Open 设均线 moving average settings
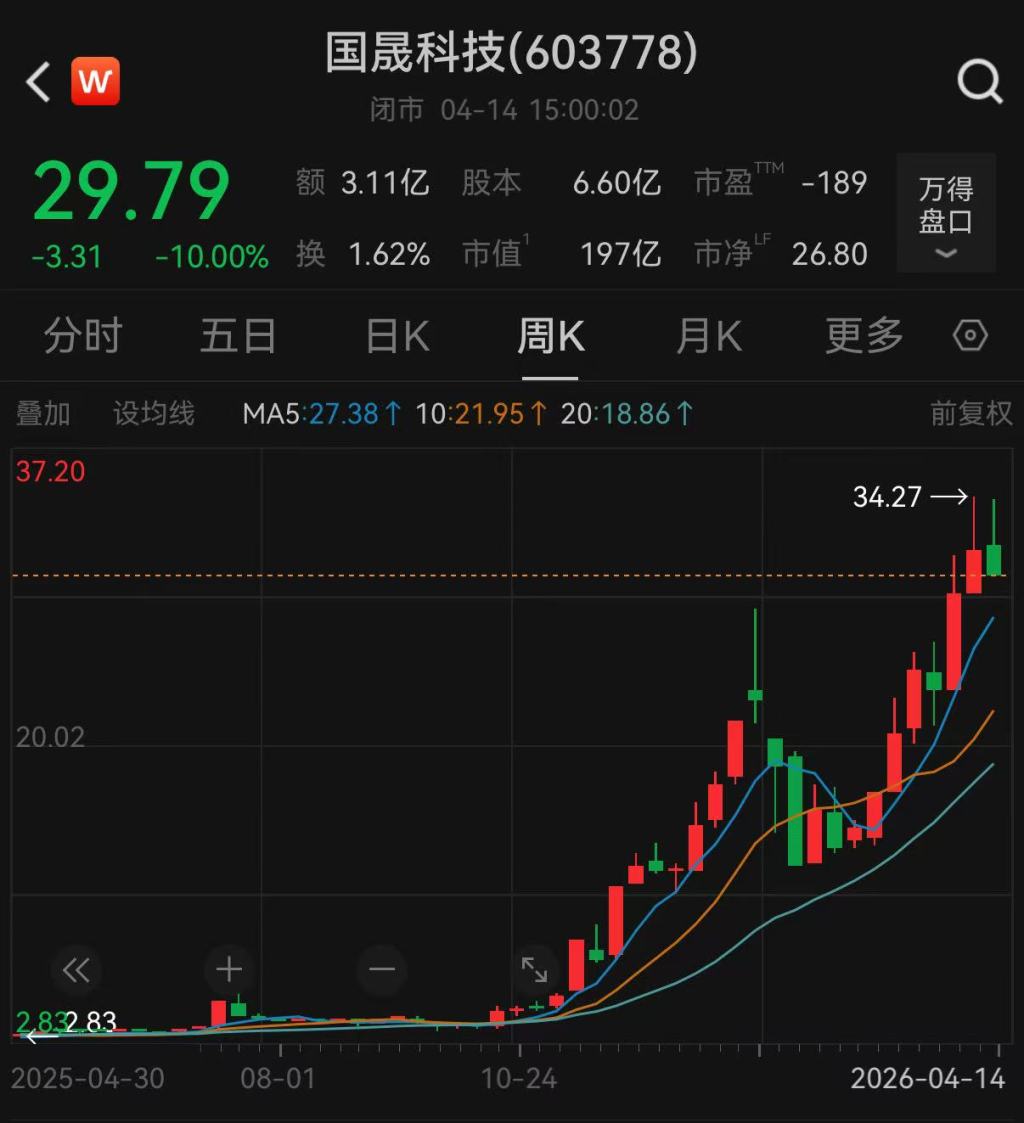The height and width of the screenshot is (1123, 1024). pos(154,413)
